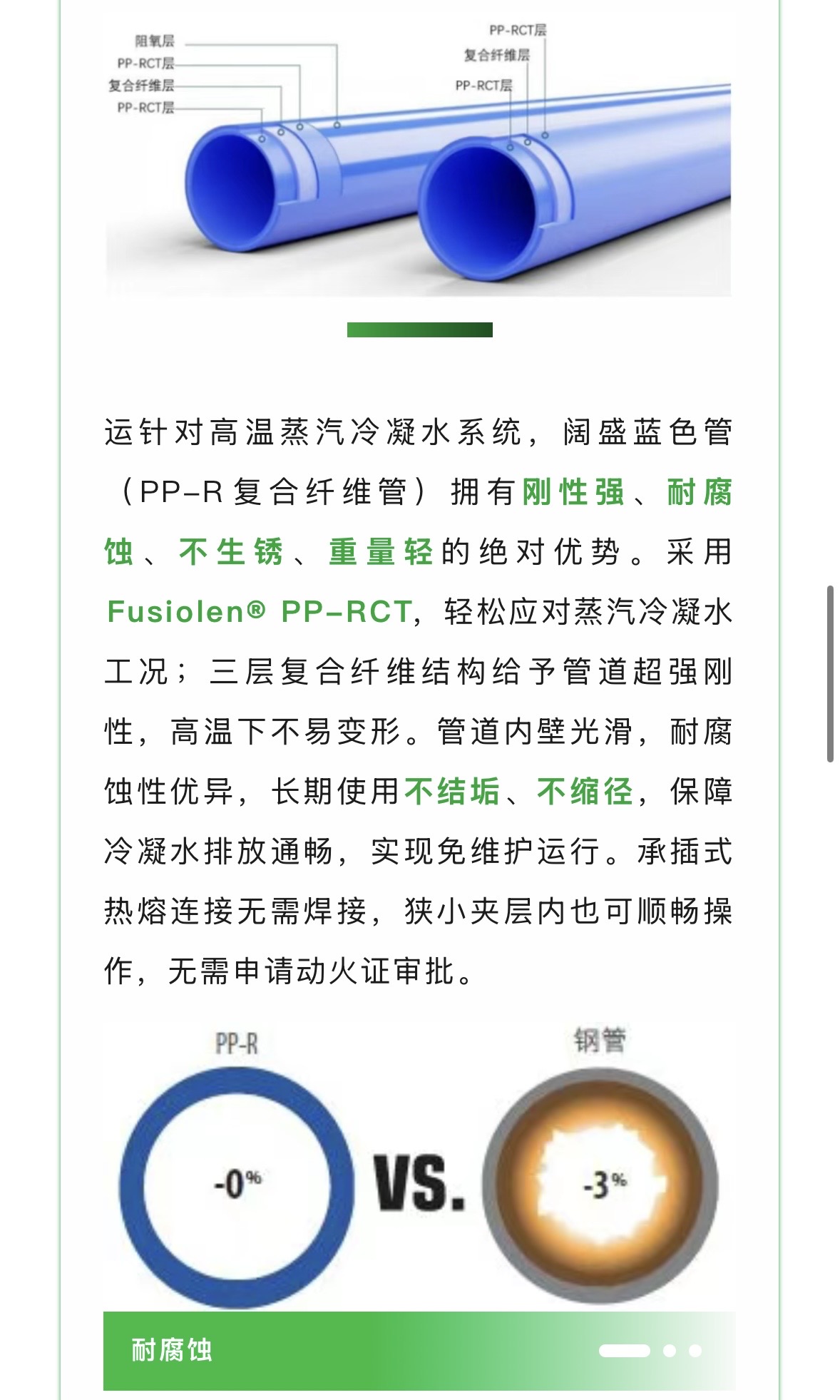The image size is (840, 1400).
Task: Select the second carousel indicator dot
Action: click(x=669, y=1350)
